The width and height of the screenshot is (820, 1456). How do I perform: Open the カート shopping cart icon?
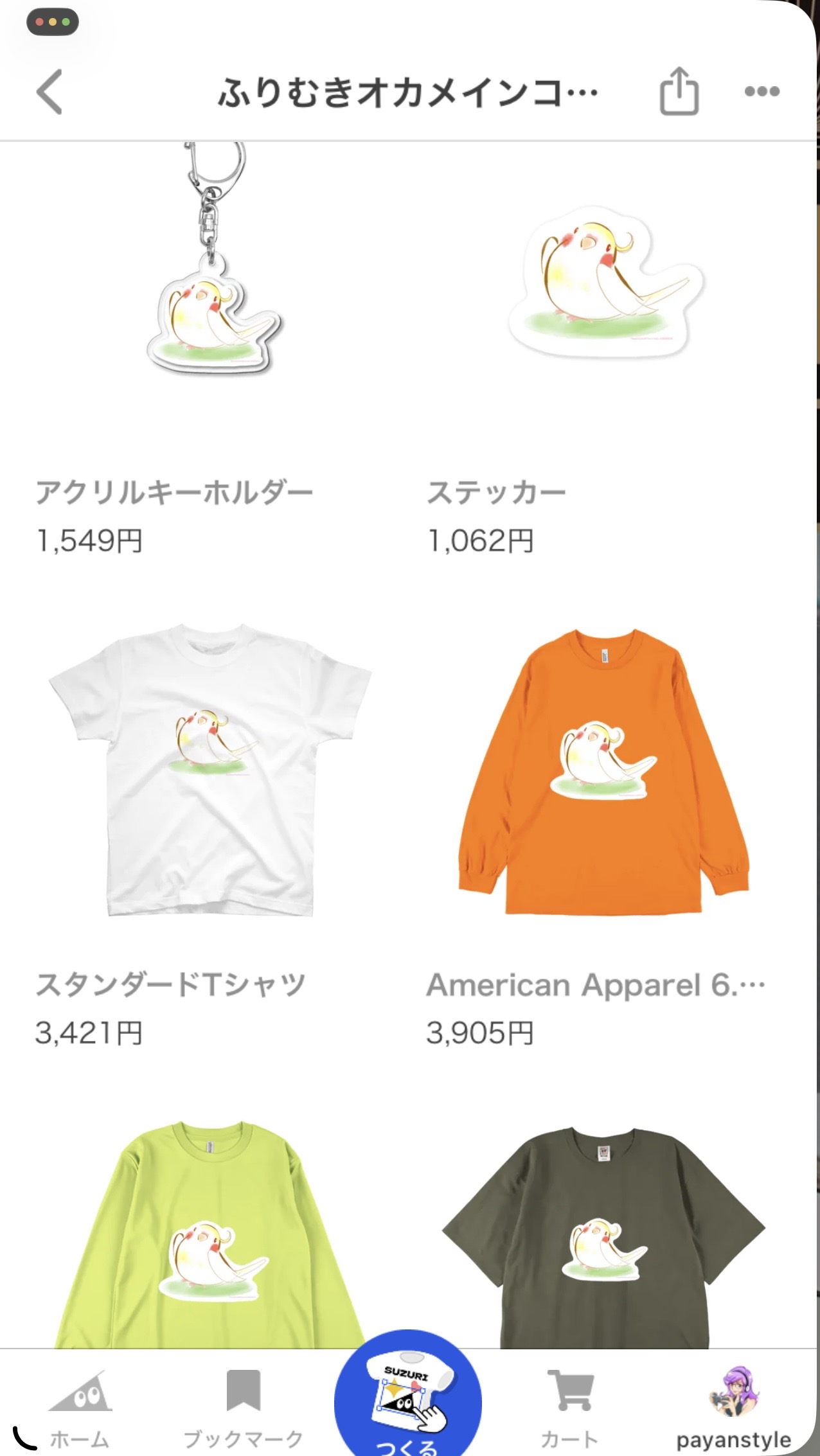[x=569, y=1388]
